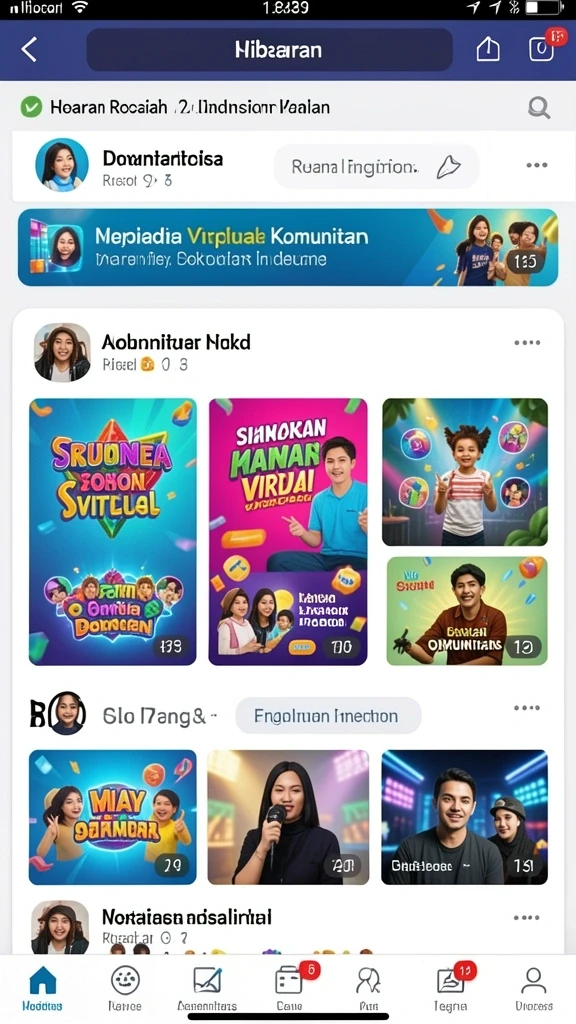Image resolution: width=576 pixels, height=1024 pixels.
Task: Open the search magnifier icon
Action: tap(539, 107)
